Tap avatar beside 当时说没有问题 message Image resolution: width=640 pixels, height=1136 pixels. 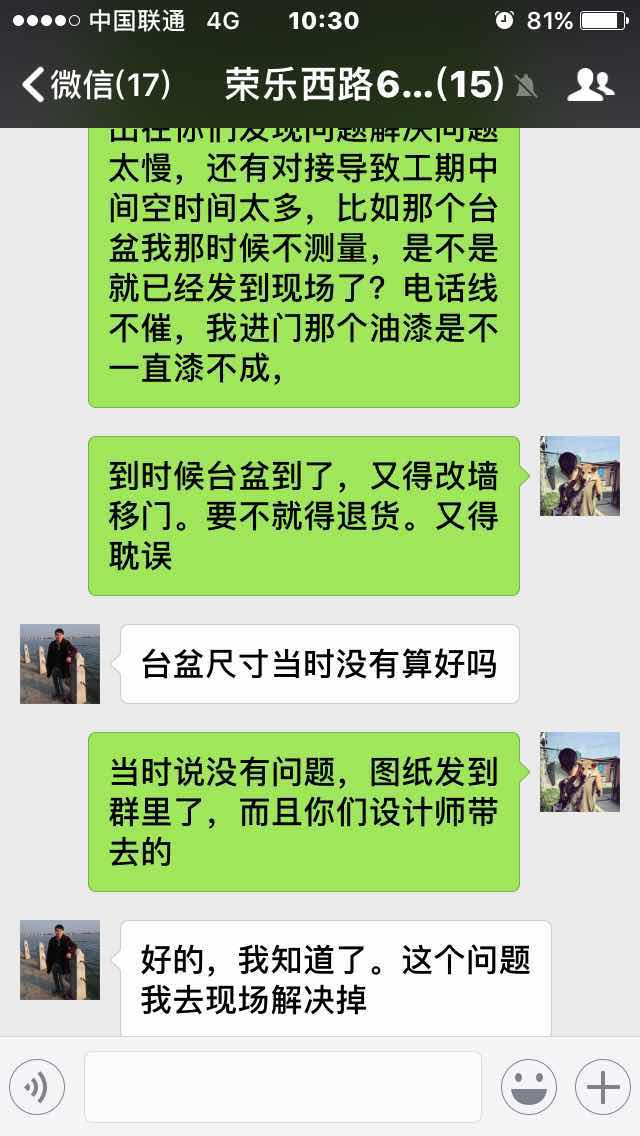point(580,772)
